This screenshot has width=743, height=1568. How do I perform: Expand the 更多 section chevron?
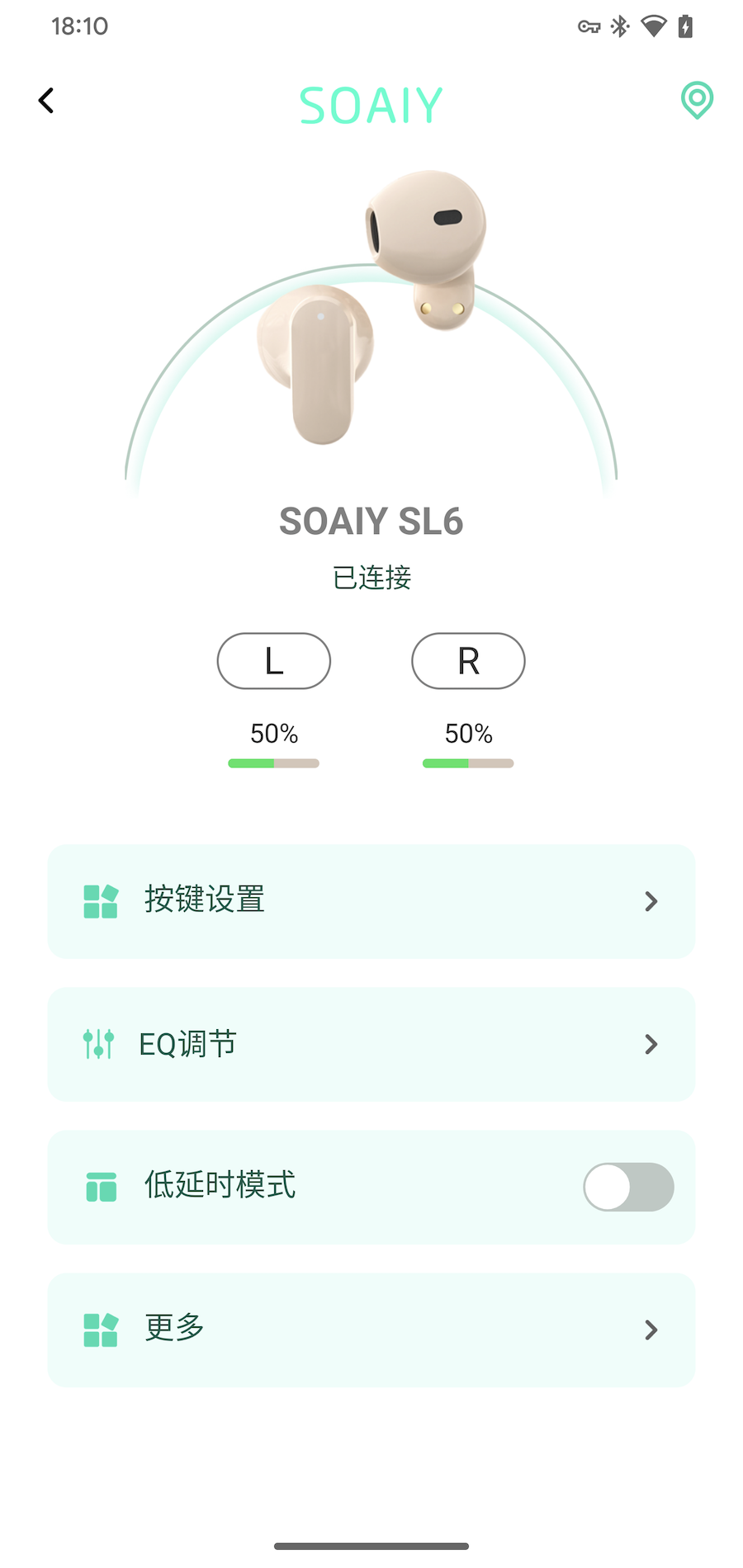click(x=651, y=1329)
